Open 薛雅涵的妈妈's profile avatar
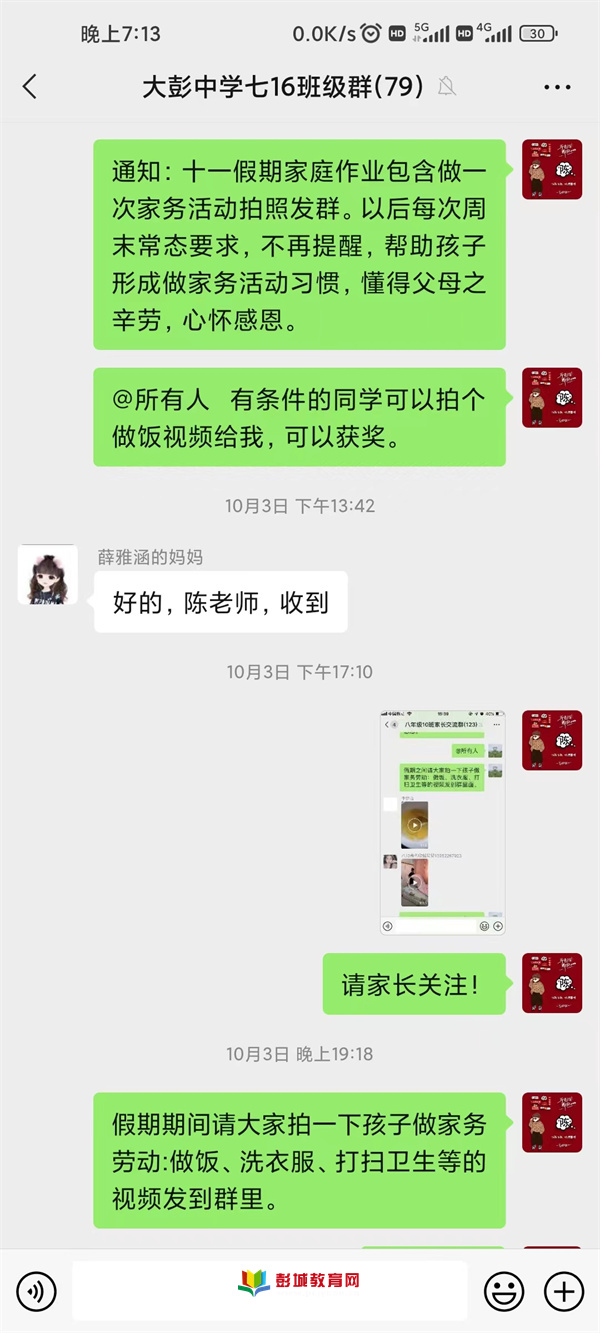 pos(47,575)
